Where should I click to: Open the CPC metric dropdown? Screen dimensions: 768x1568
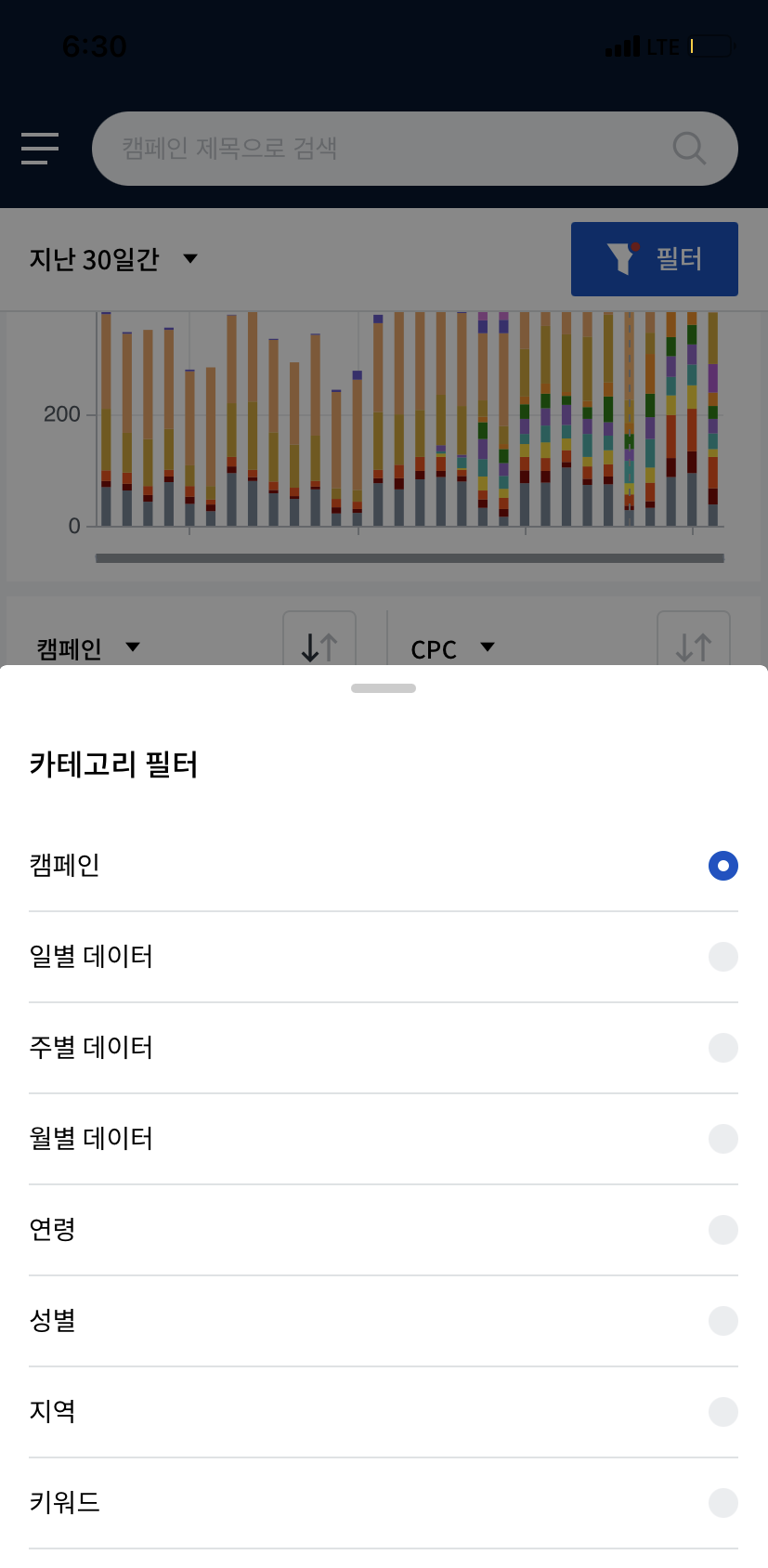(x=452, y=648)
